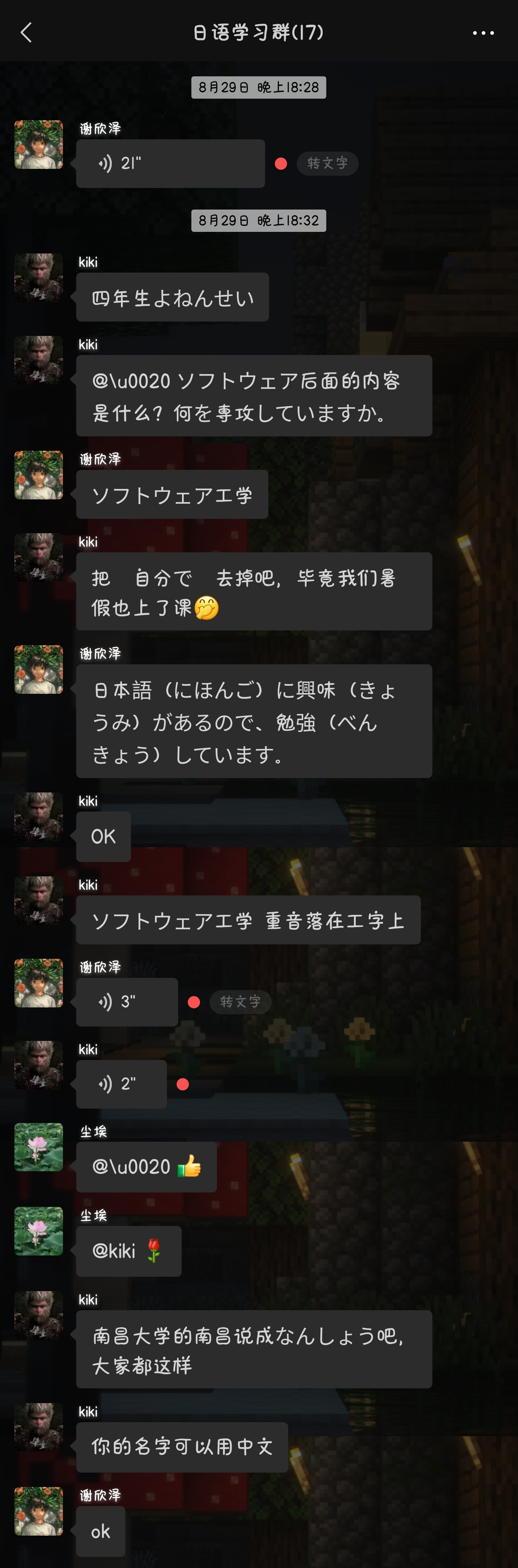Go back from the 日语学习群 chat

coord(26,32)
